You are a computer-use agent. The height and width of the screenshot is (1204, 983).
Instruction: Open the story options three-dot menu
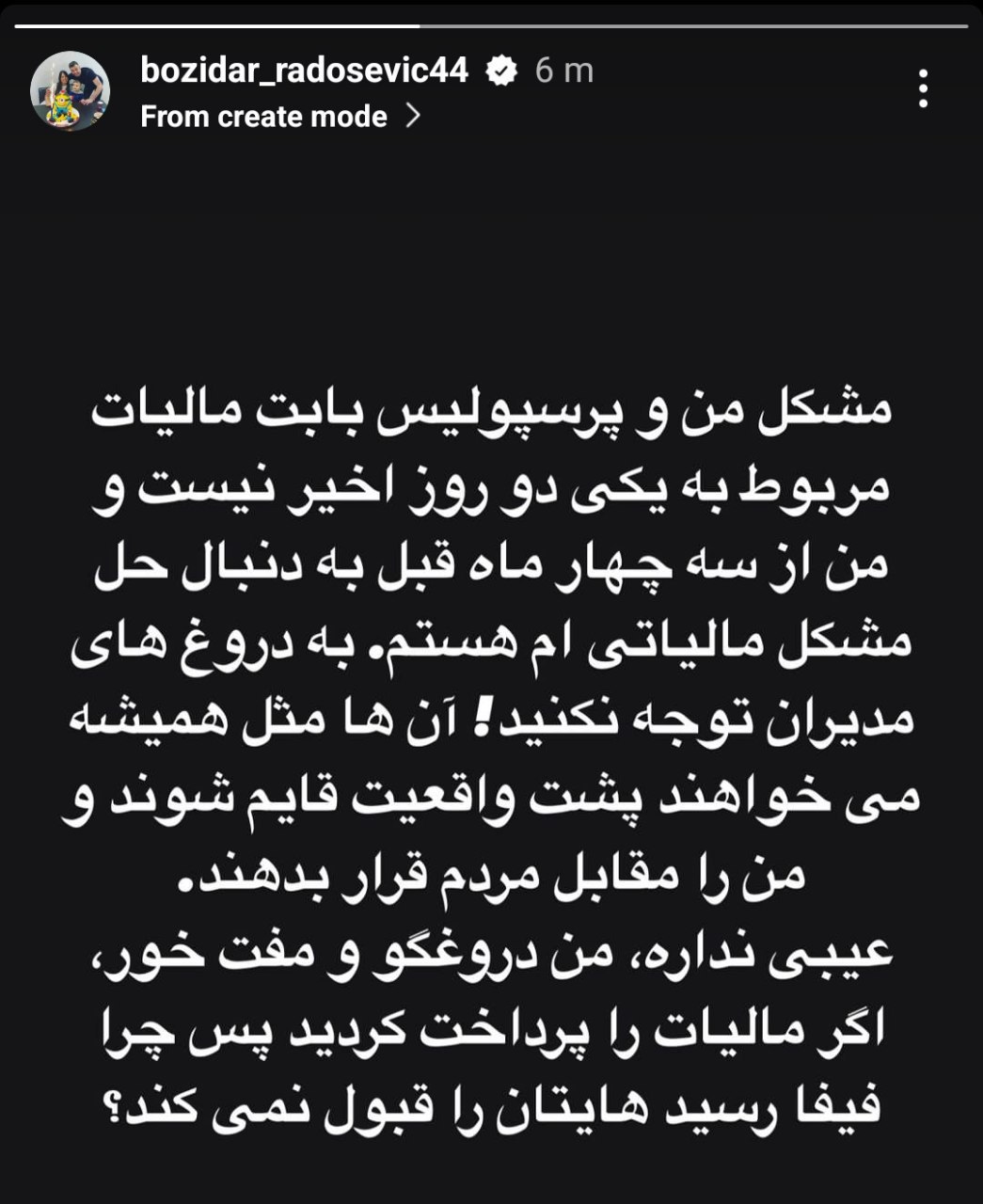point(924,88)
